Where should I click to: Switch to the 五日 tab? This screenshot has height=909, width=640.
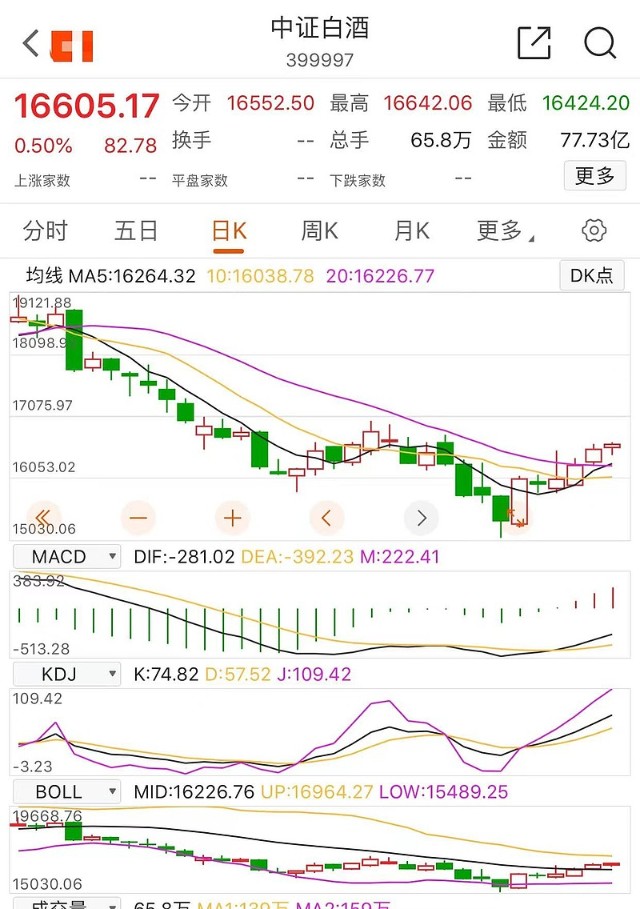pos(136,232)
